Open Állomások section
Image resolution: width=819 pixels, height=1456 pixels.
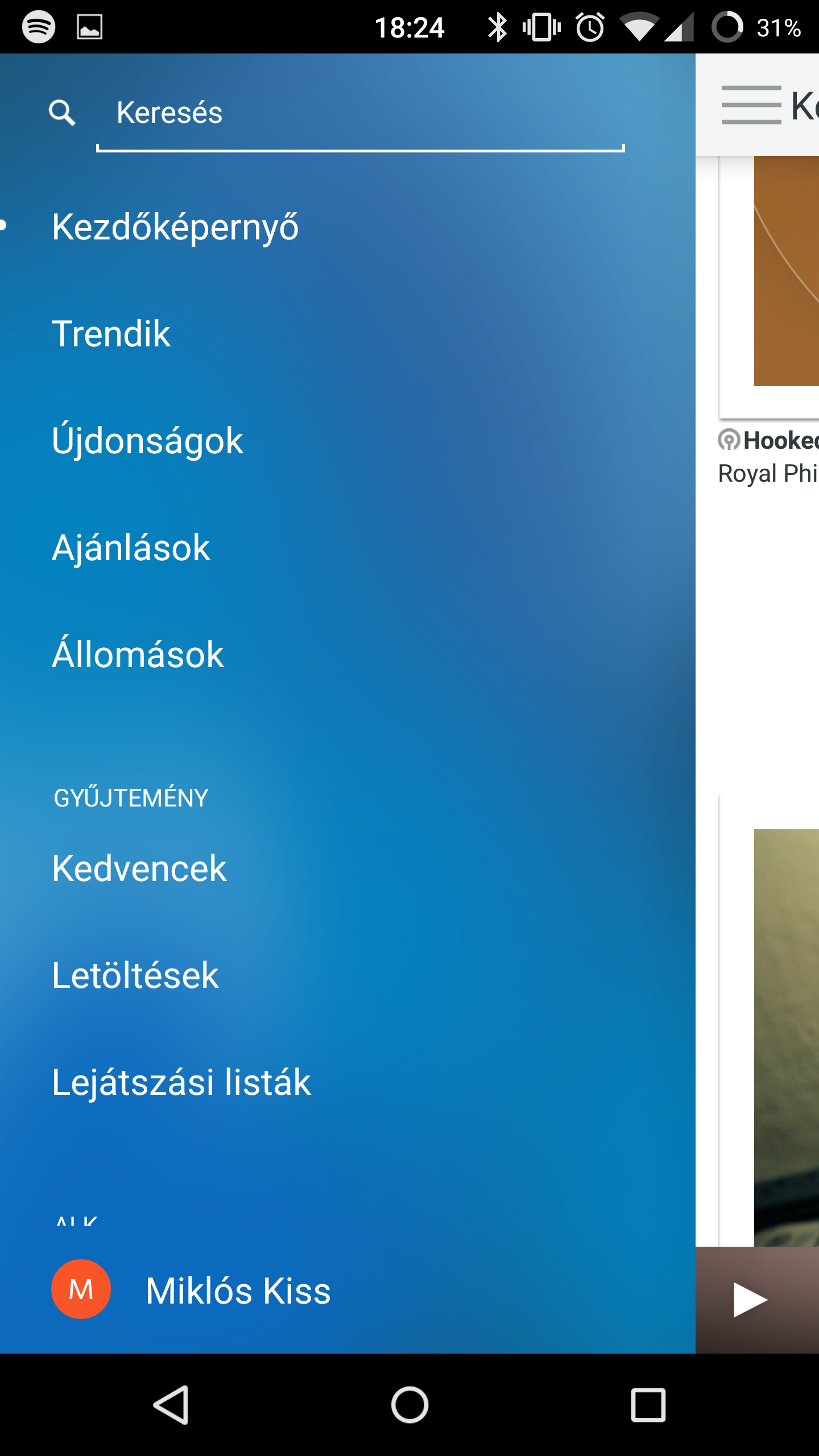point(138,655)
